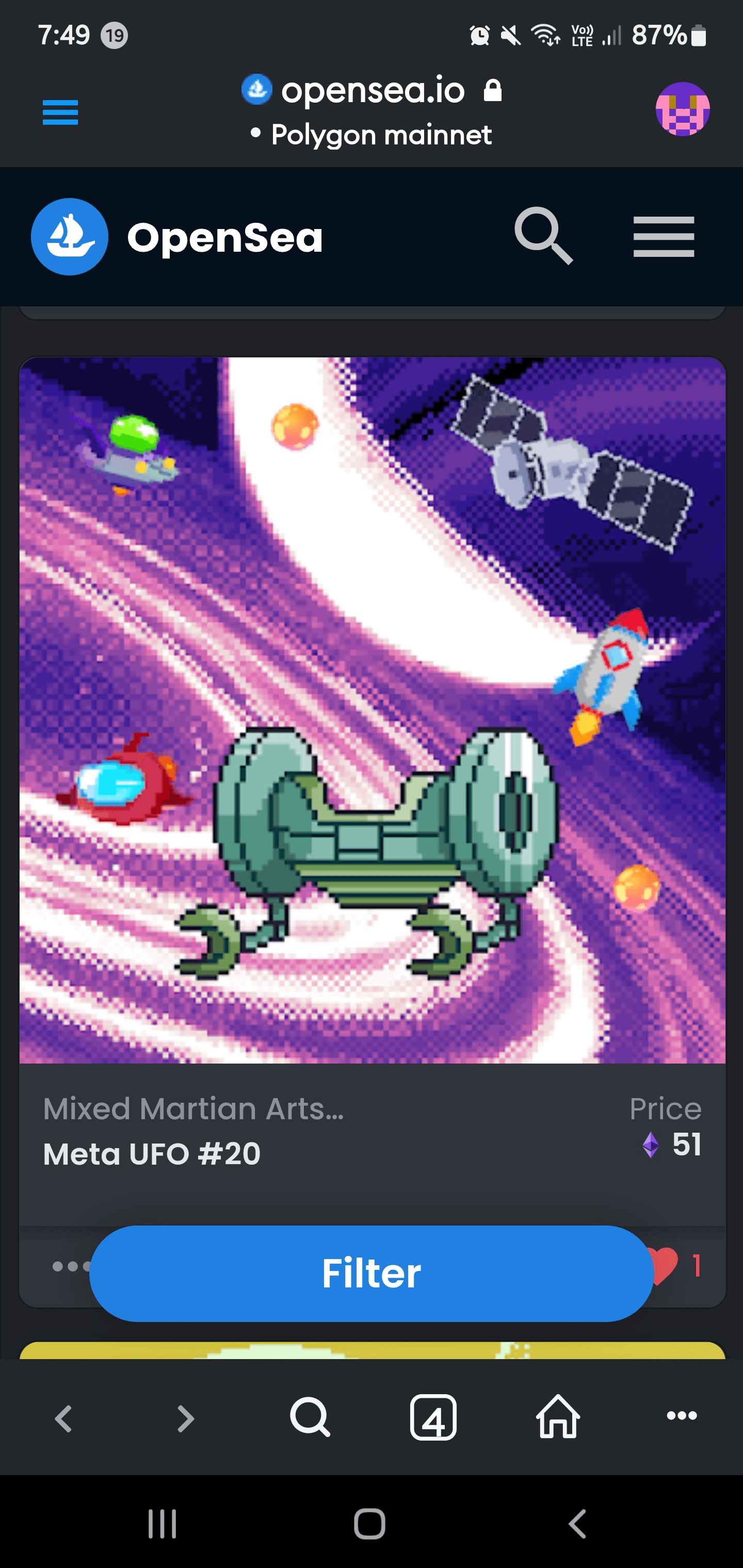Open browser search in bottom toolbar
The width and height of the screenshot is (743, 1568).
[310, 1417]
